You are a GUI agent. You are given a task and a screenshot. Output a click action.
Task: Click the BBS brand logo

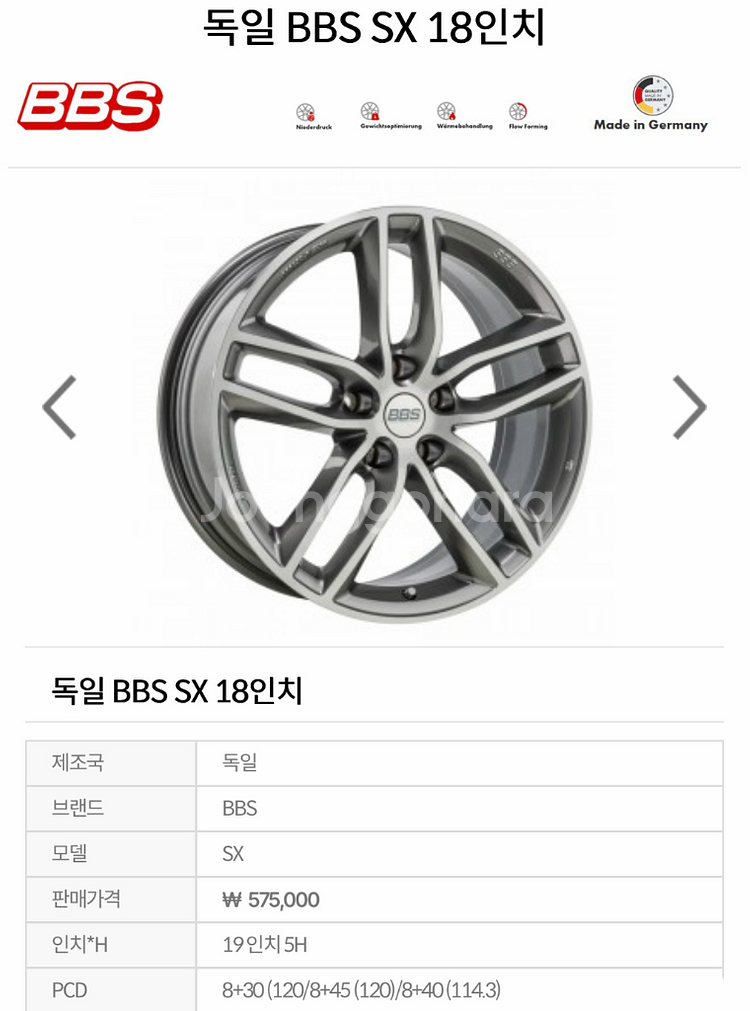[88, 104]
